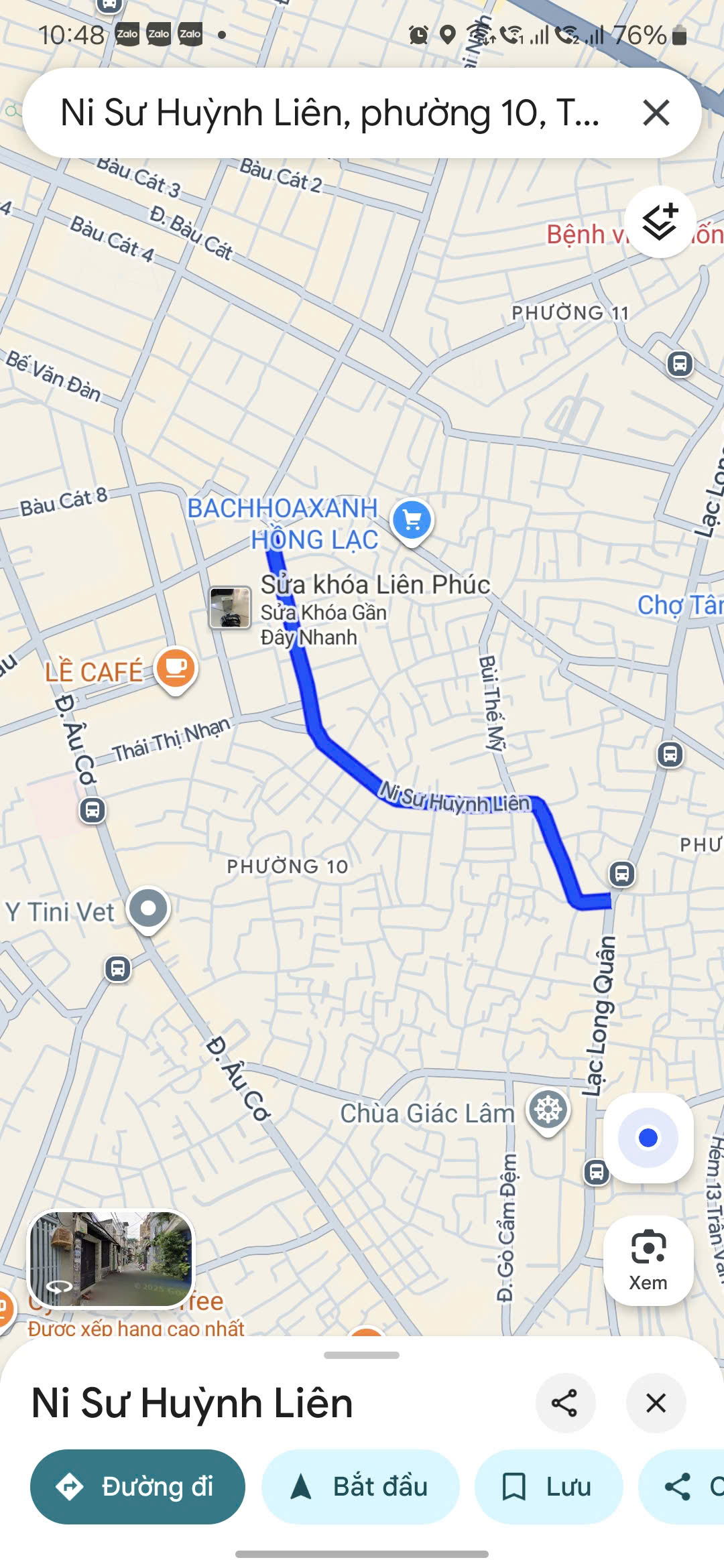Center map on my current location
Viewport: 724px width, 1568px height.
648,1138
